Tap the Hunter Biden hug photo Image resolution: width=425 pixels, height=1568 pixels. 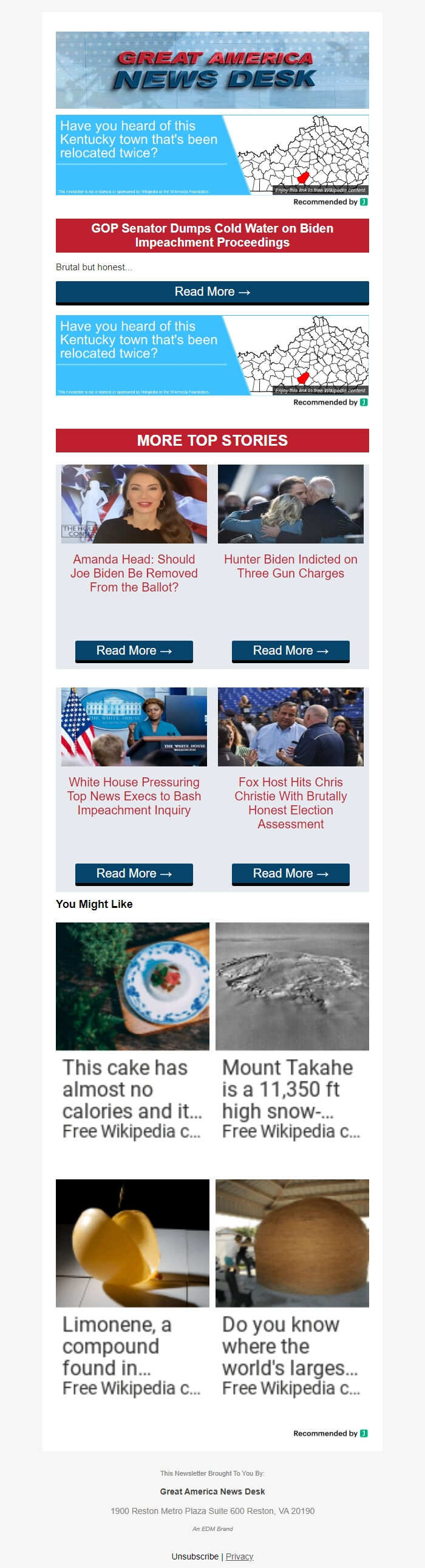click(x=290, y=503)
